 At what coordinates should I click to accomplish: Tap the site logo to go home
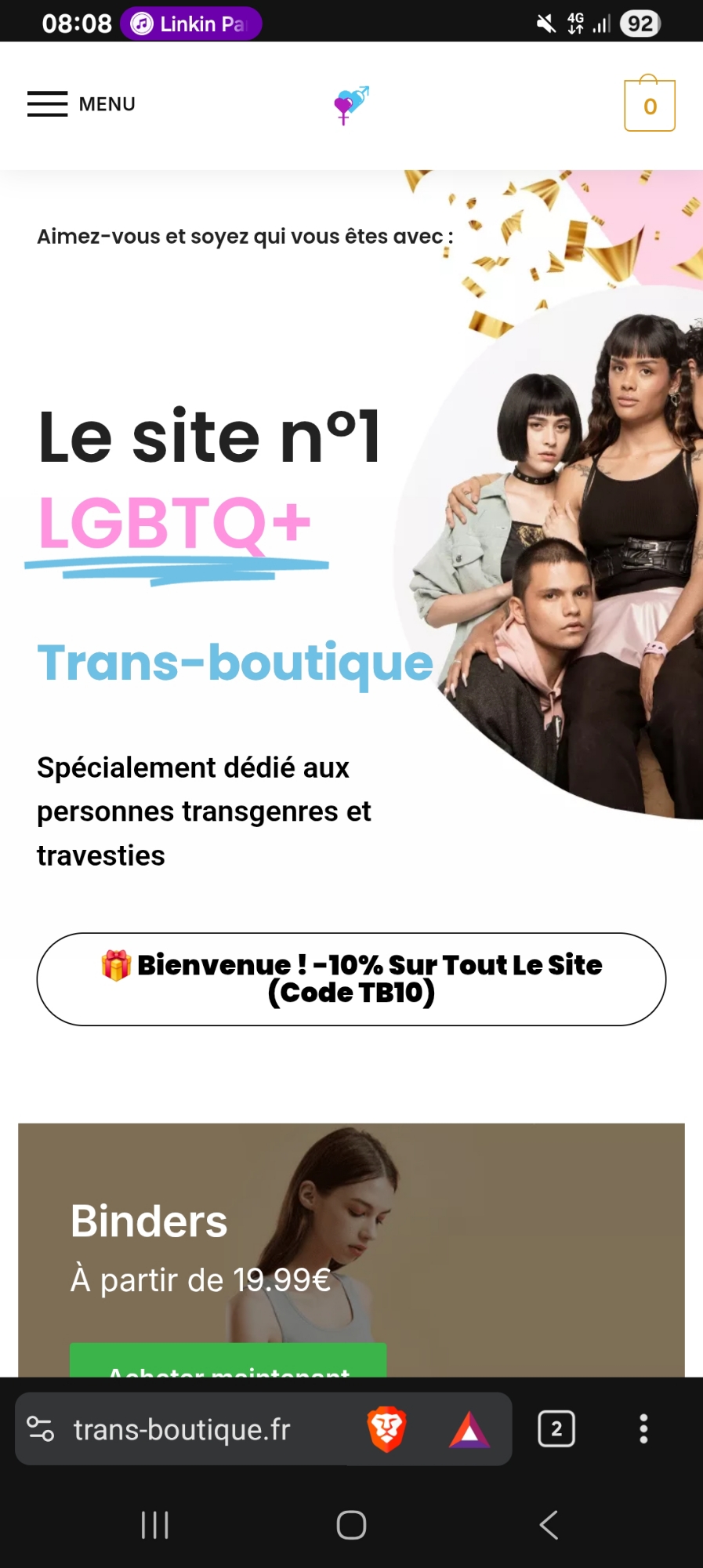pyautogui.click(x=351, y=105)
